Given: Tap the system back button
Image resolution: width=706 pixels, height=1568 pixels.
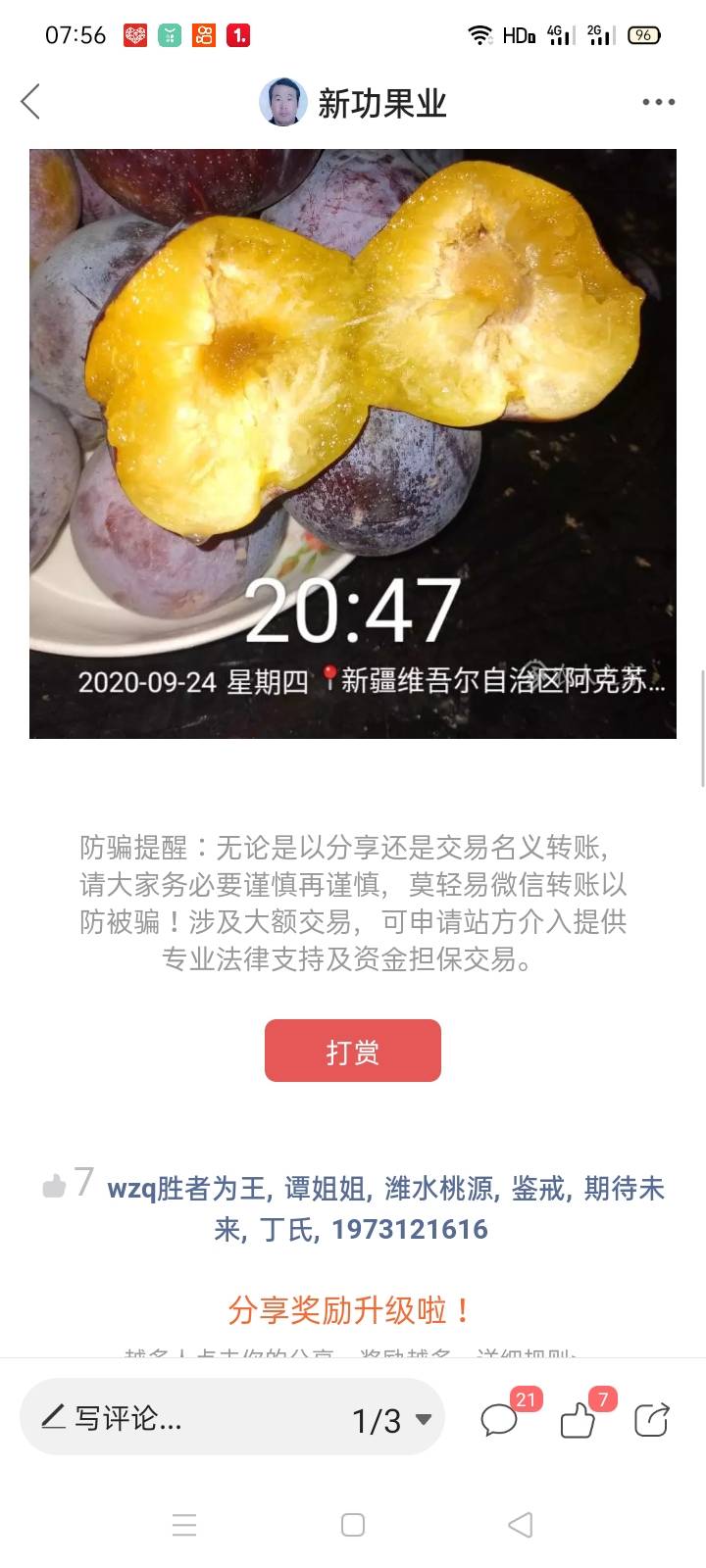Looking at the screenshot, I should pos(521,1525).
